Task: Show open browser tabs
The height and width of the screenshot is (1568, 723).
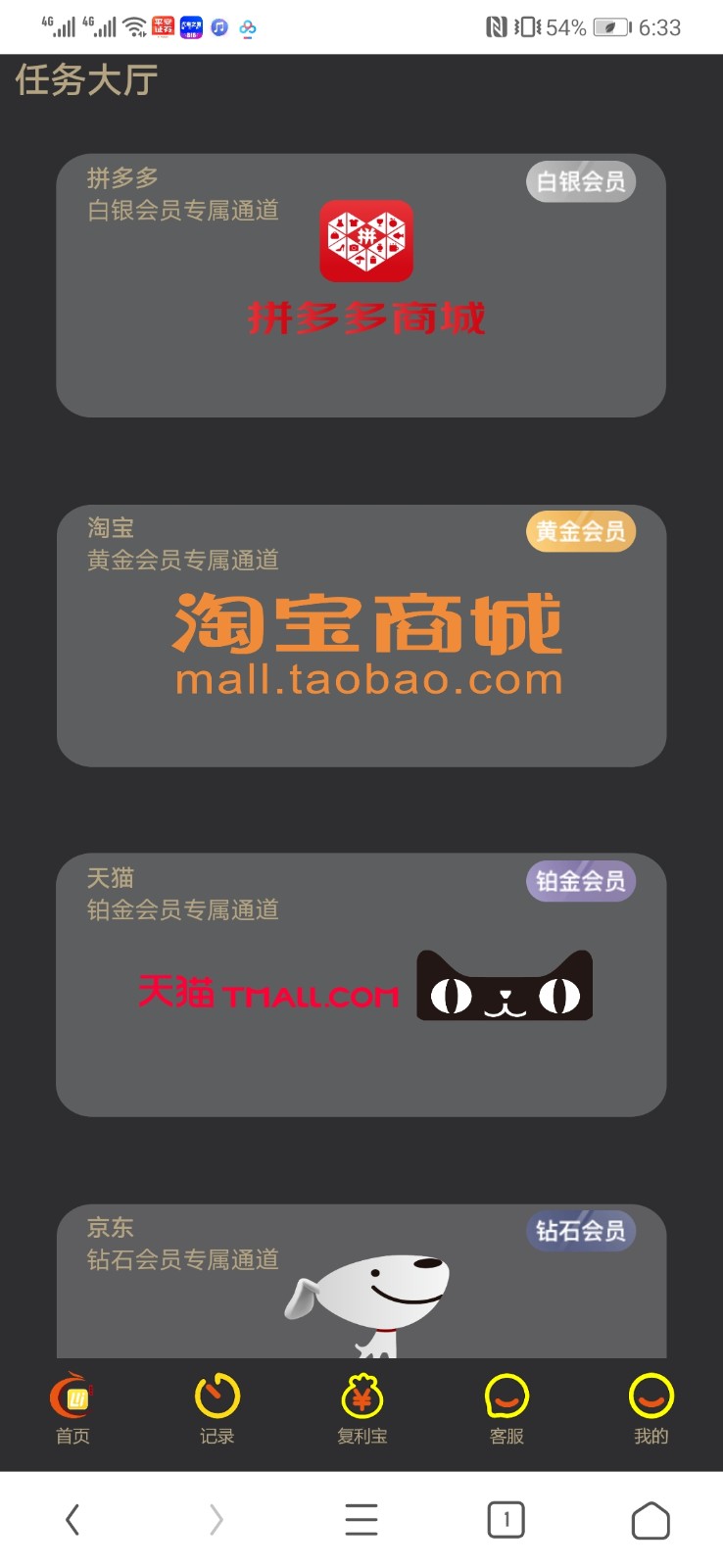Action: pos(506,1520)
